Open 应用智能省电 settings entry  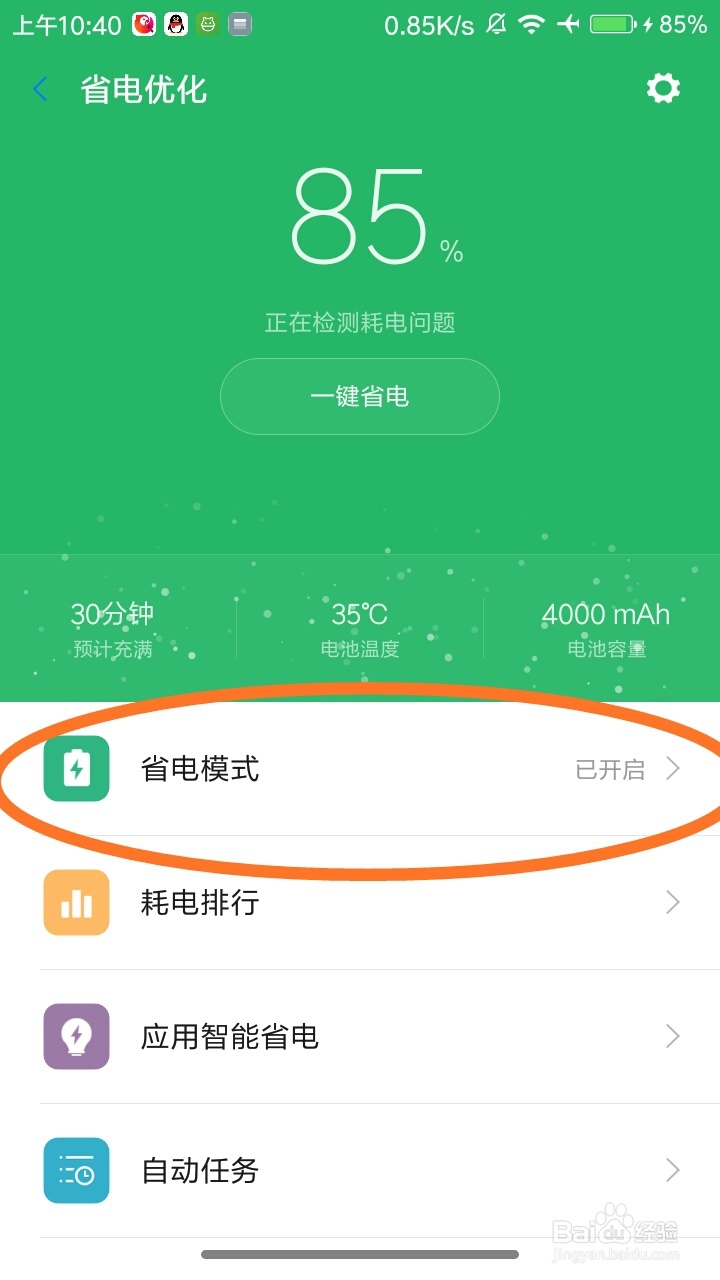(x=360, y=1037)
